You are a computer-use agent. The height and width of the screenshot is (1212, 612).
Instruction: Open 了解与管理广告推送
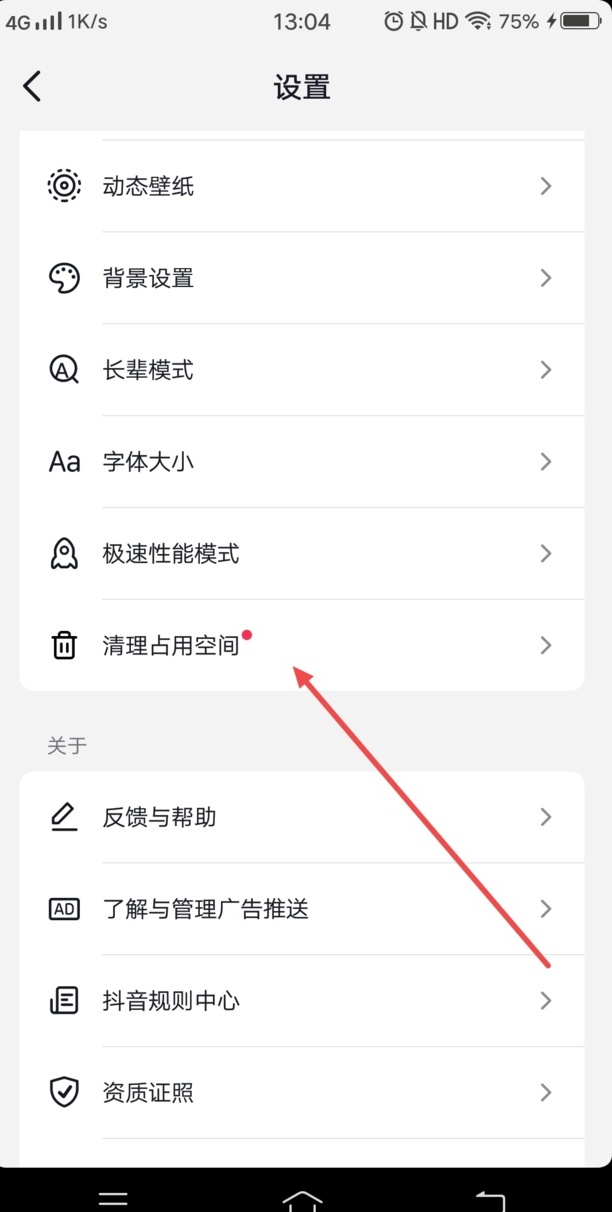(300, 909)
